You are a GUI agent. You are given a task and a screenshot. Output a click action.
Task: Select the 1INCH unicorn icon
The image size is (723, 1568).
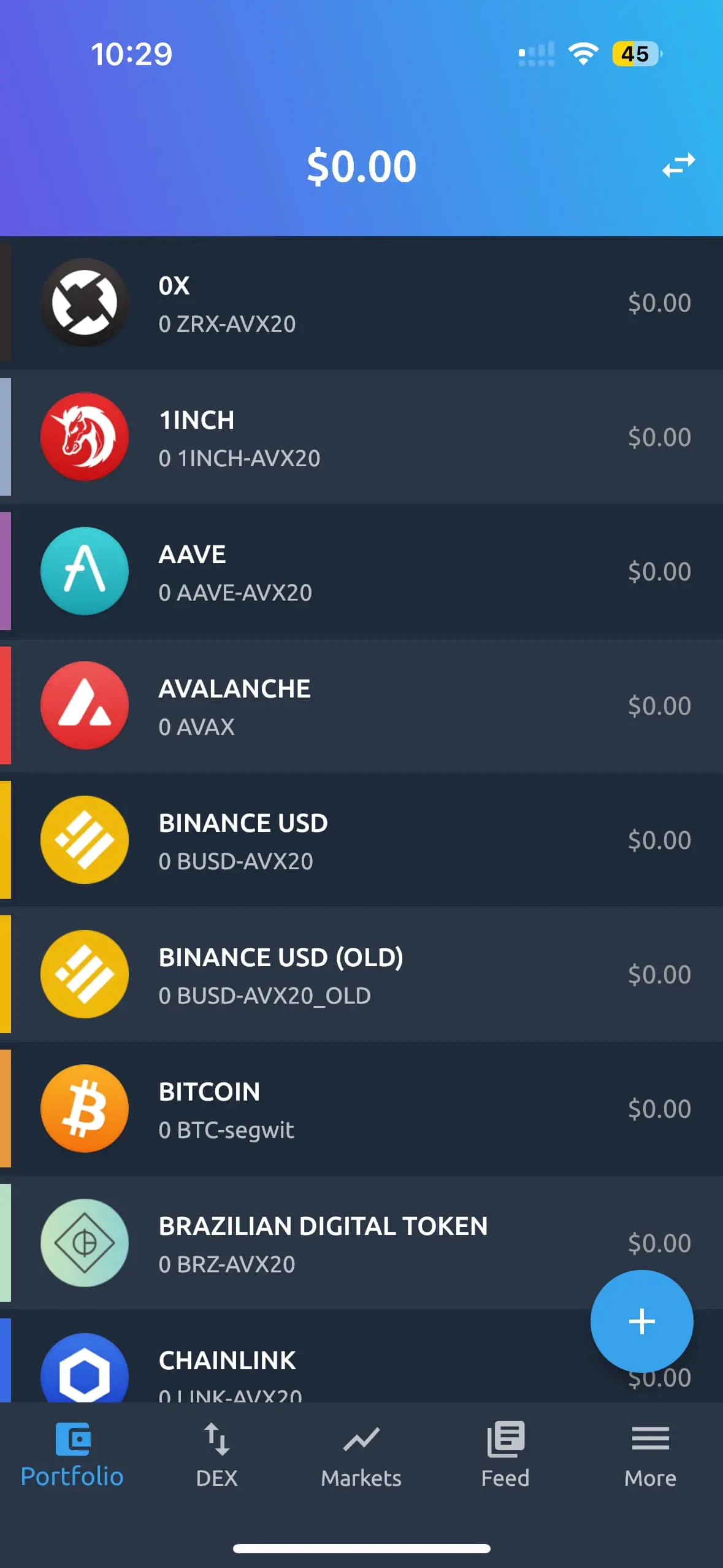85,437
